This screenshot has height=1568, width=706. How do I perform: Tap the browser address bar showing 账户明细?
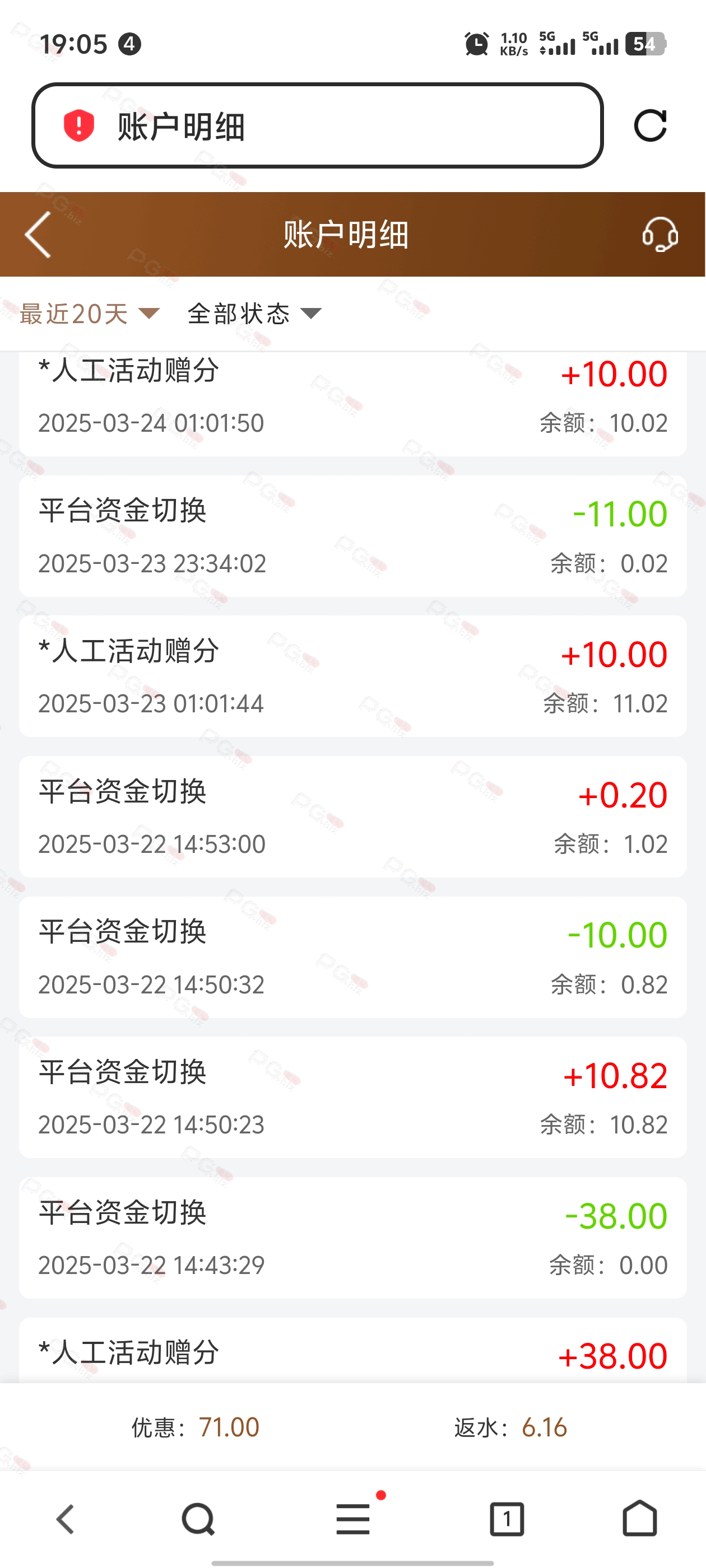click(317, 126)
